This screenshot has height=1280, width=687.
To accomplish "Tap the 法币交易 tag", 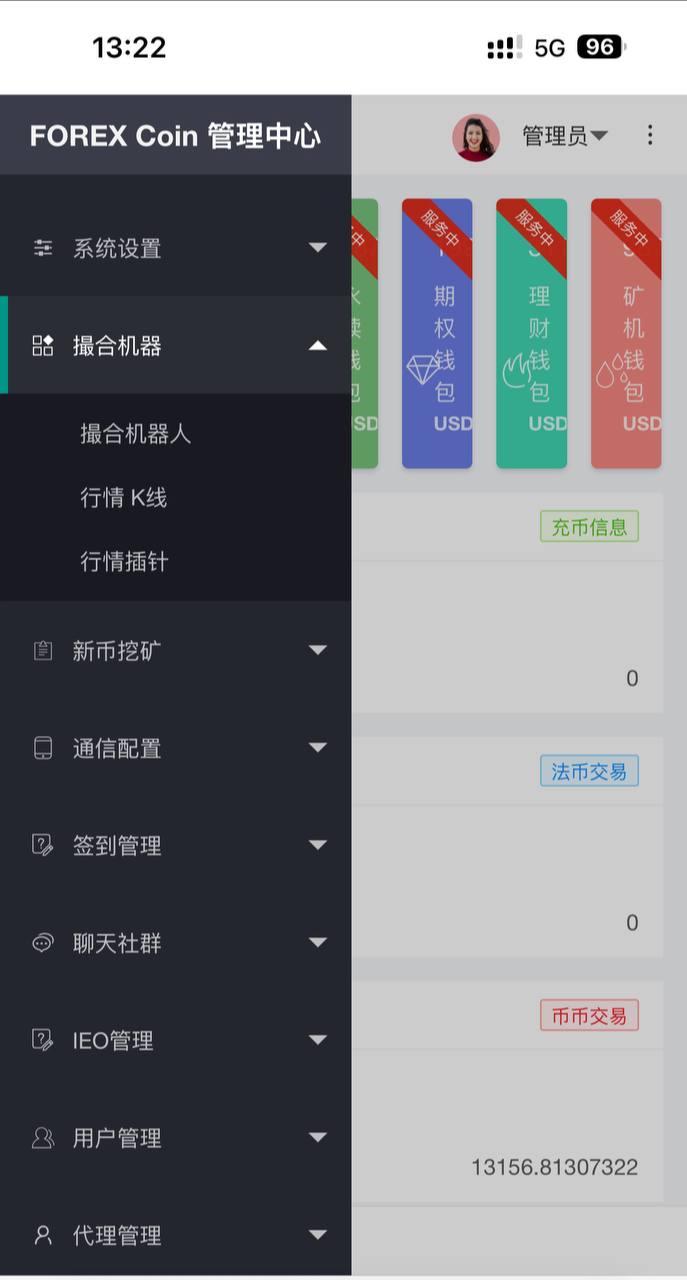I will tap(589, 771).
